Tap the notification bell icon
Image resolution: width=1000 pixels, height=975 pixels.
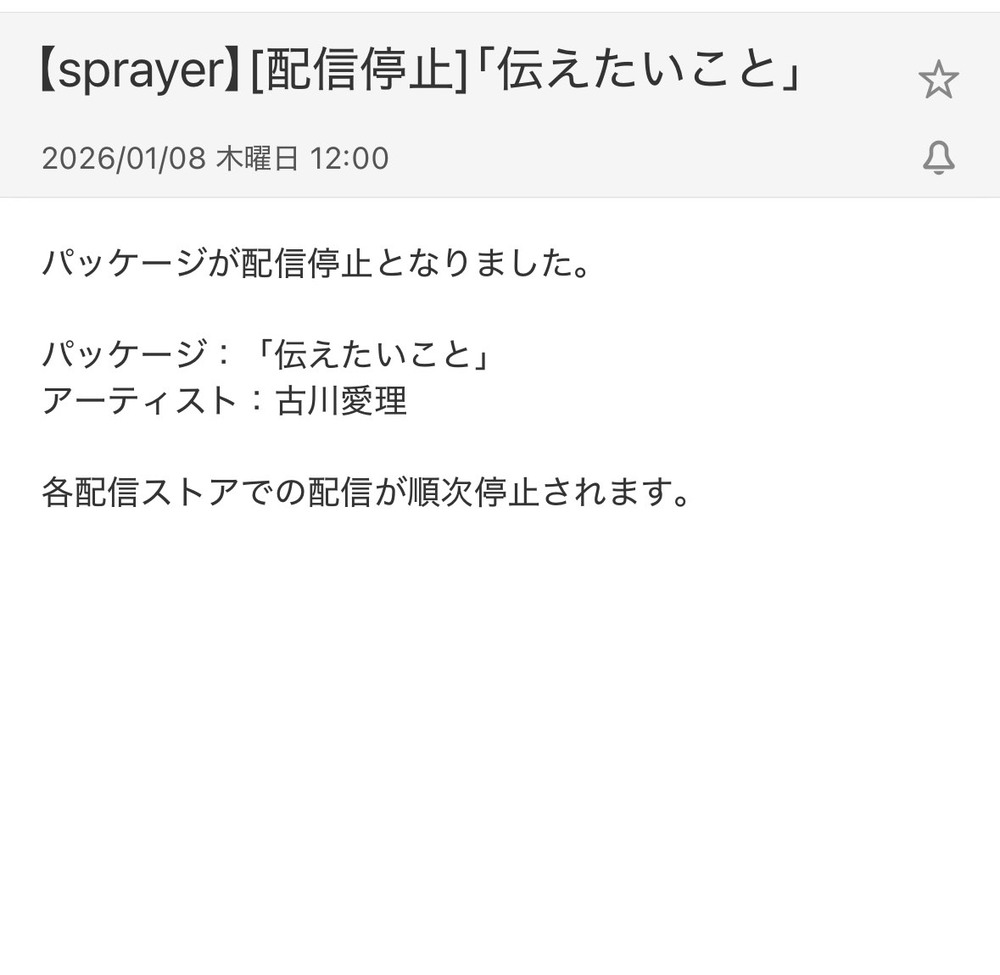938,158
